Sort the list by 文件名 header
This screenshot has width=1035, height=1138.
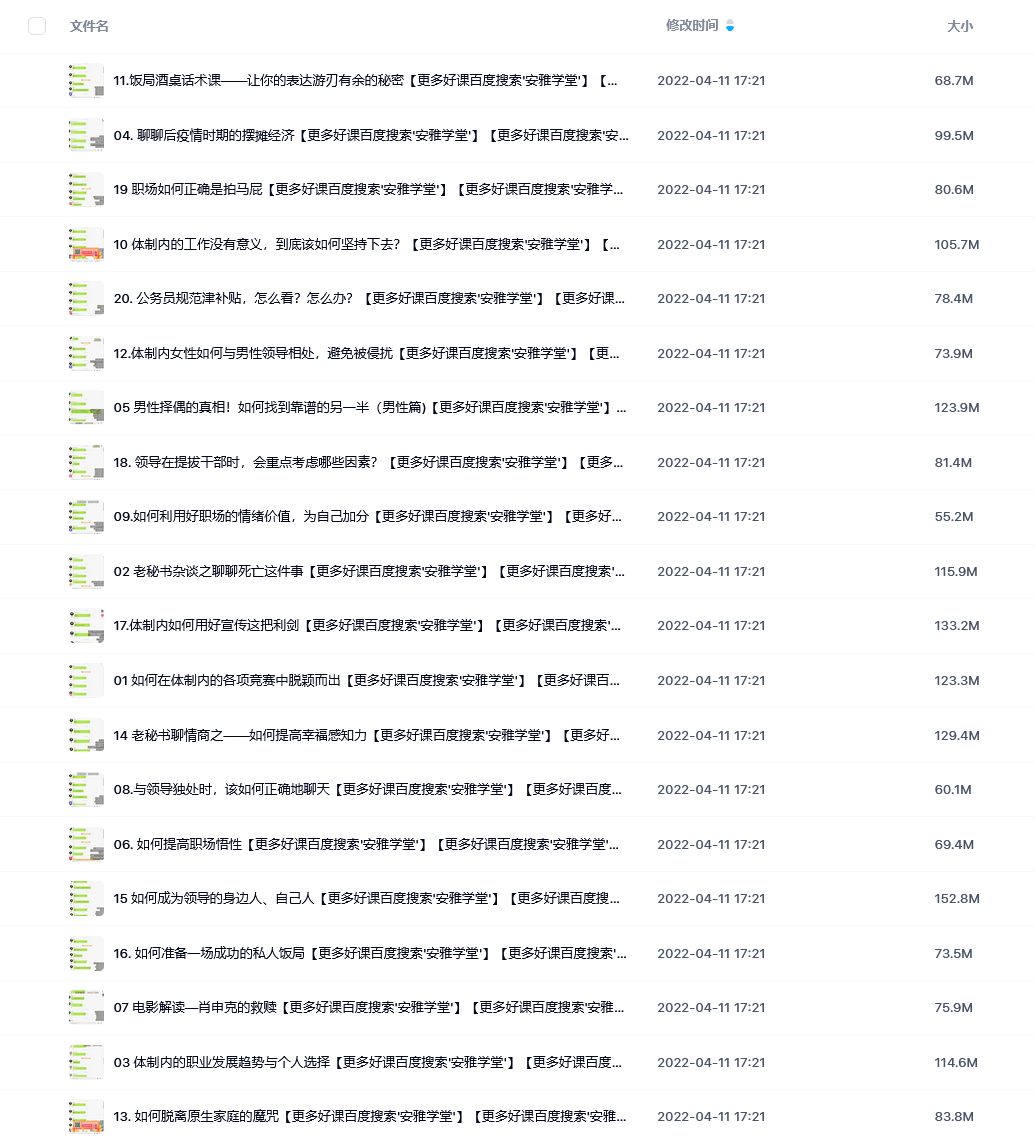[89, 26]
